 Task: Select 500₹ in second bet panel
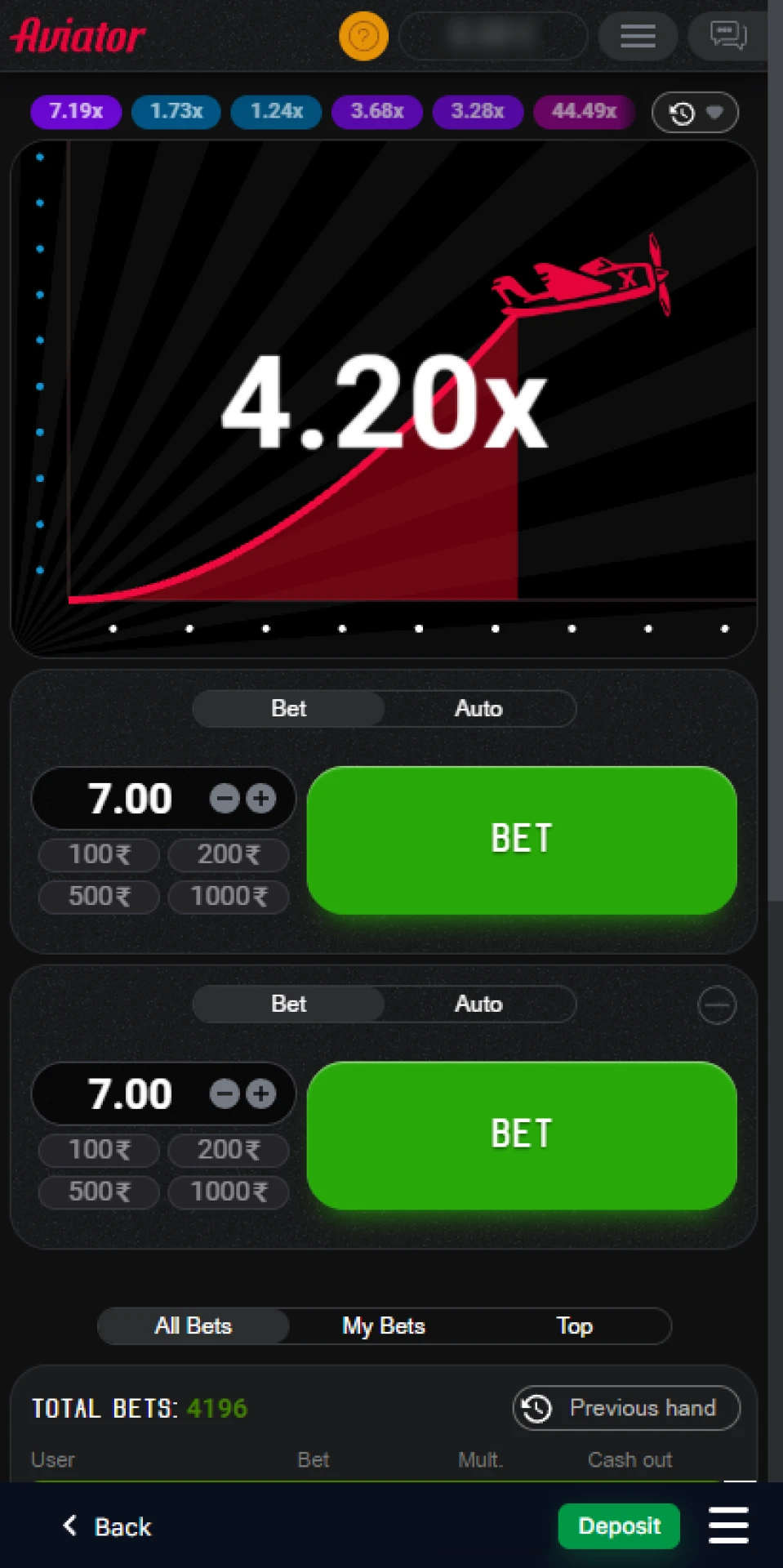[x=99, y=1192]
